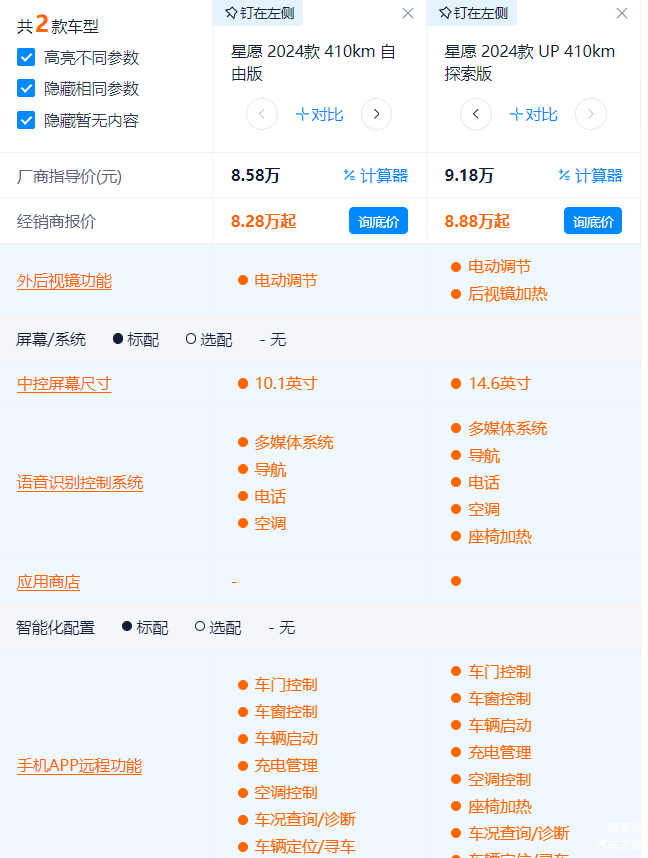Open the 中控屏幕尺寸 parameter link
Image resolution: width=648 pixels, height=858 pixels.
click(x=64, y=384)
